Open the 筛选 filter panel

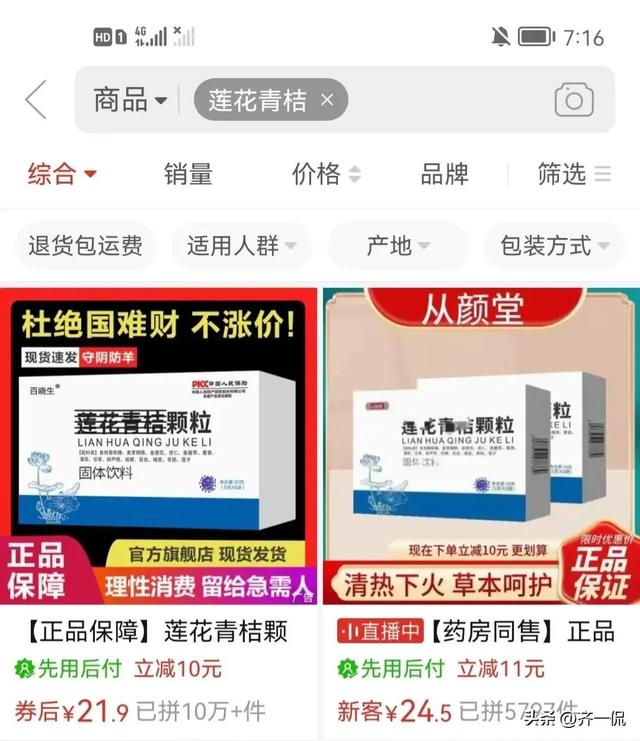tap(574, 174)
